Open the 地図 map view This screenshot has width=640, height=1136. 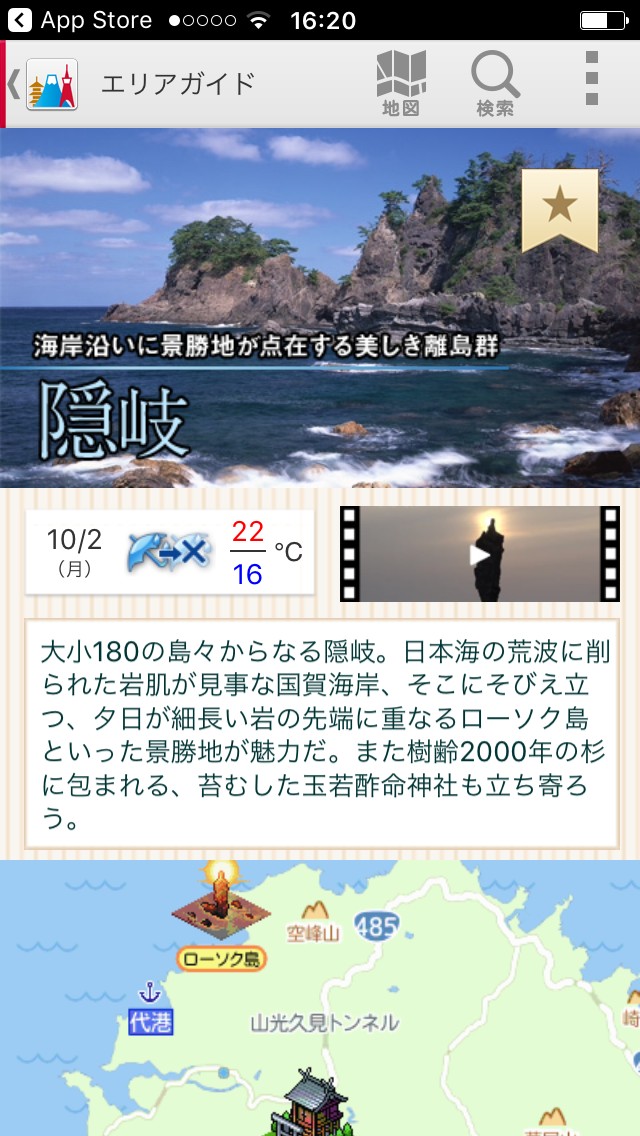pos(401,84)
